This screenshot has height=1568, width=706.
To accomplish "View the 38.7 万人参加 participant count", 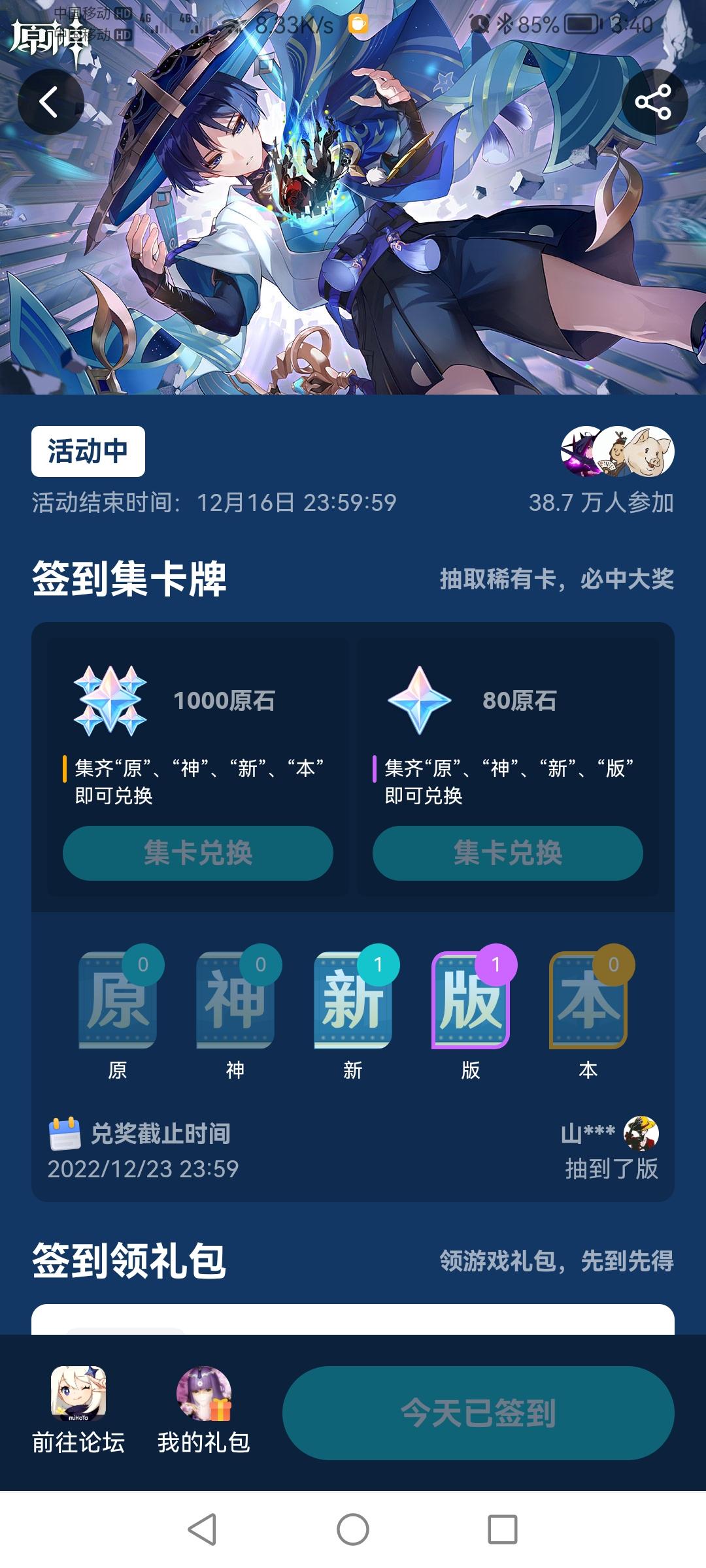I will (x=601, y=501).
